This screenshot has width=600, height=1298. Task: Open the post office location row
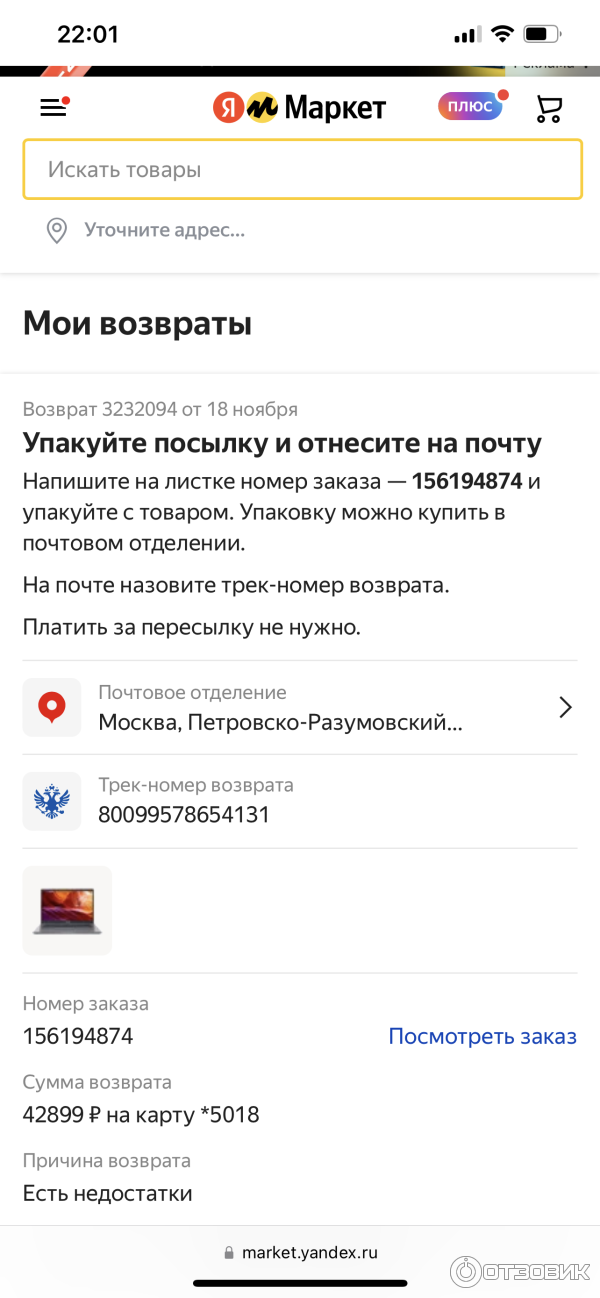point(300,708)
